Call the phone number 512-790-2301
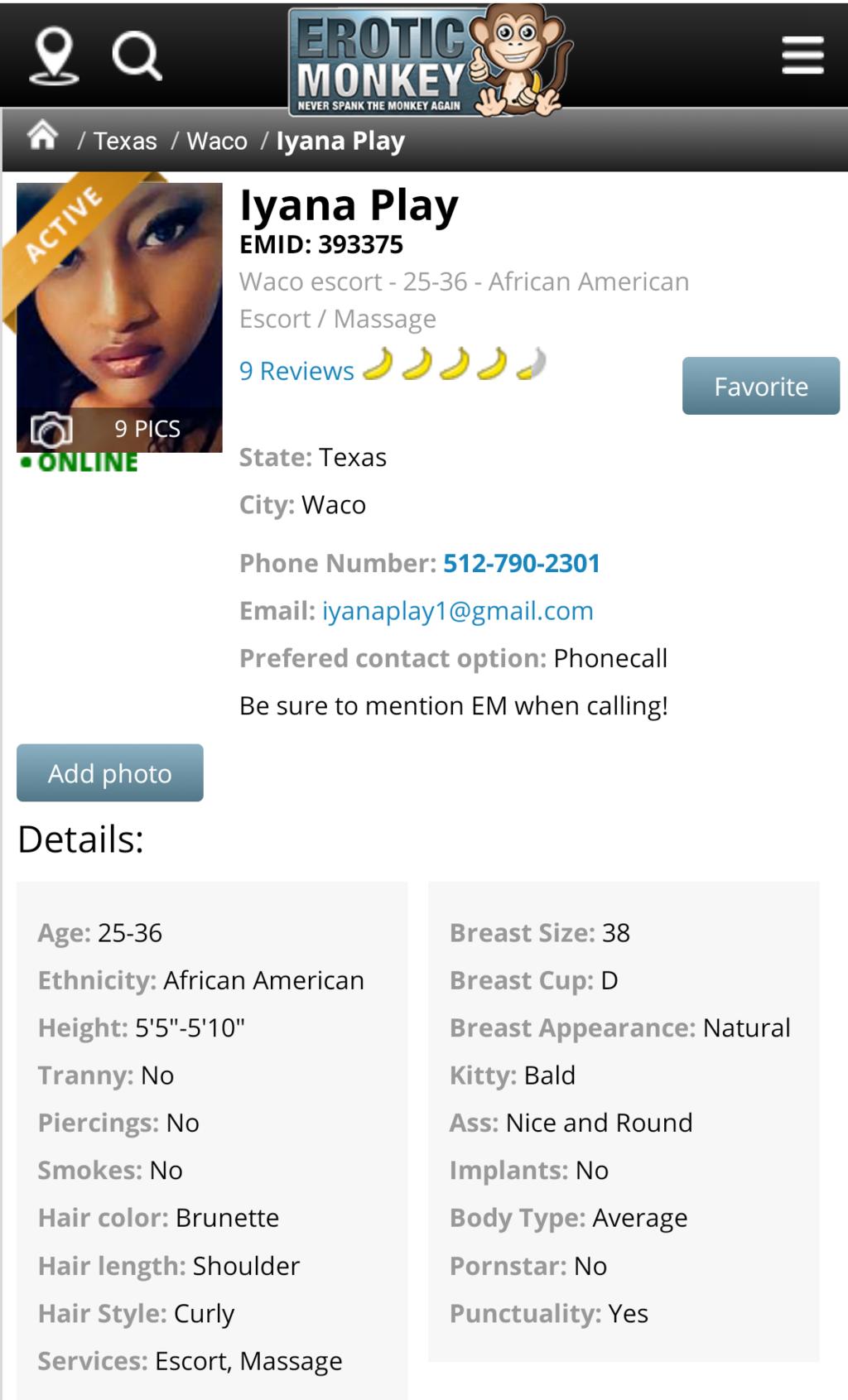 pos(522,563)
